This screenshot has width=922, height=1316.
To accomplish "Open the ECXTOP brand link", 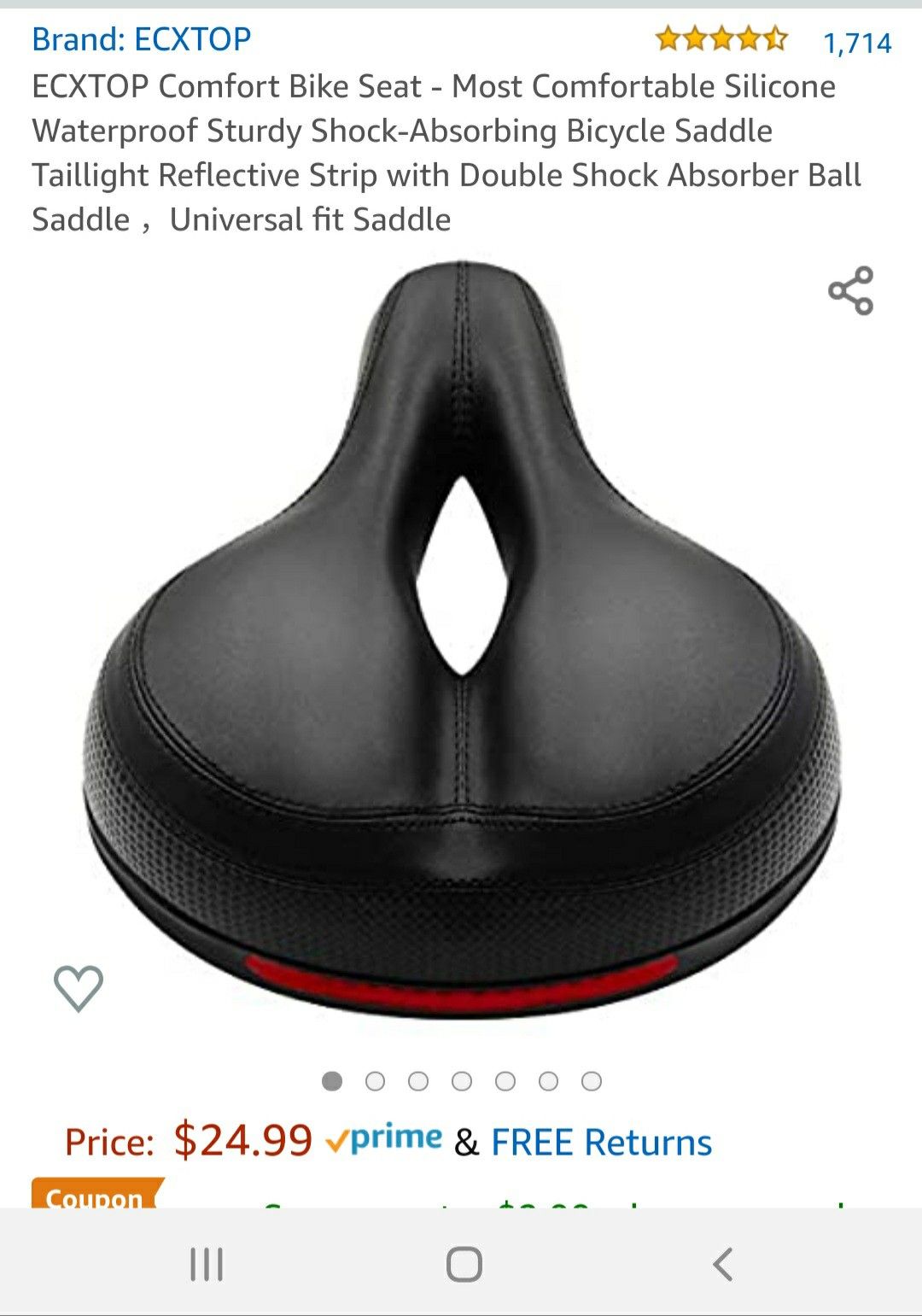I will click(142, 39).
